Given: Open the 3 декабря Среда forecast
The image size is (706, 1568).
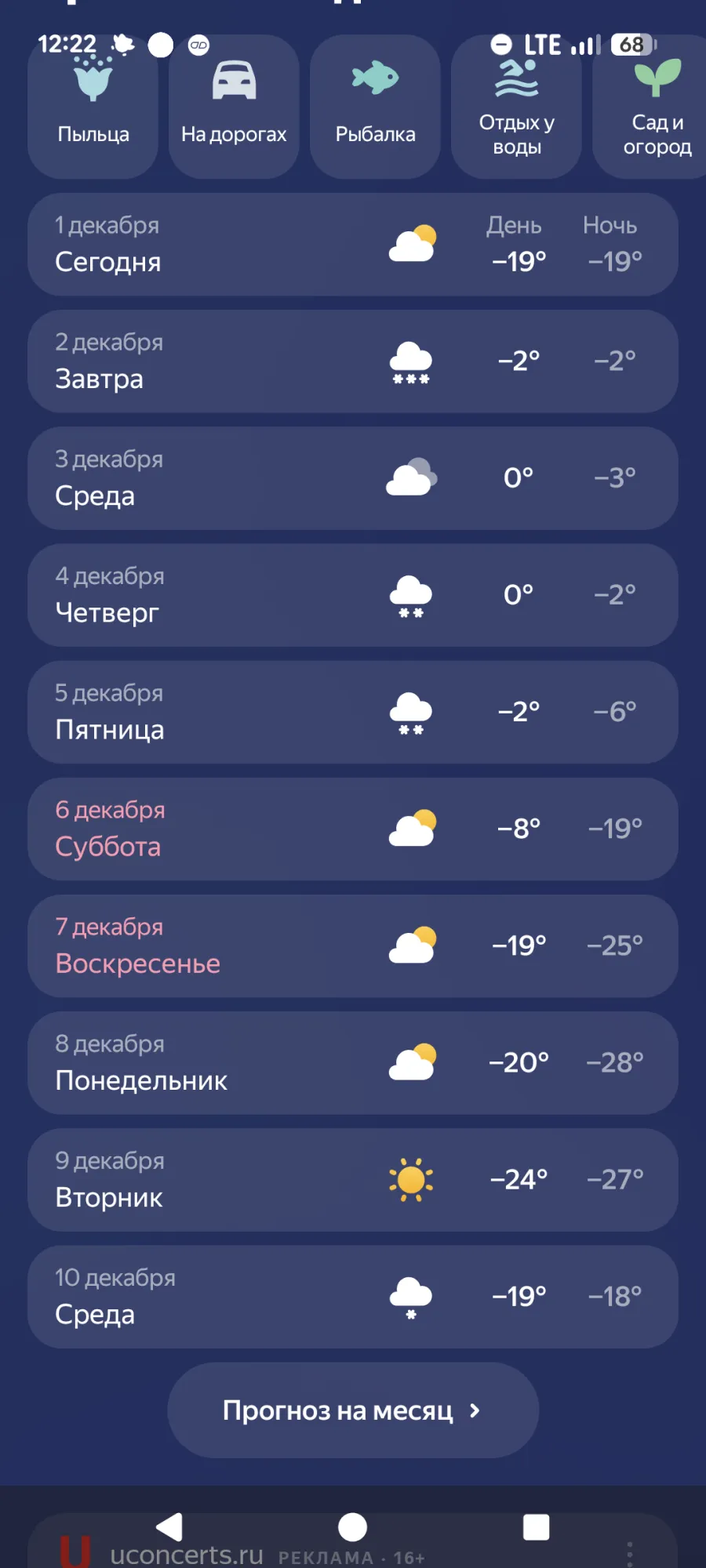Looking at the screenshot, I should point(353,478).
